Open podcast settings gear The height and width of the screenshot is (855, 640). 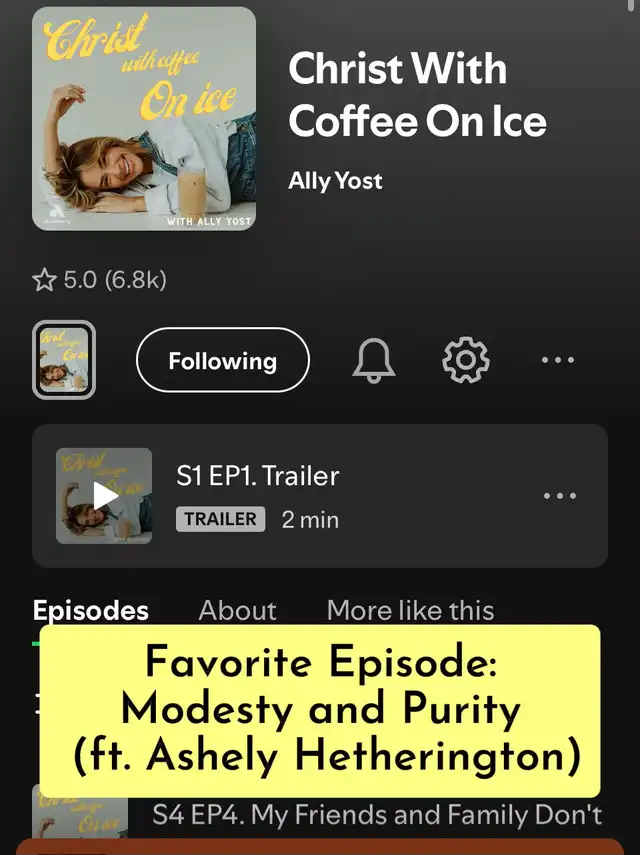click(465, 361)
